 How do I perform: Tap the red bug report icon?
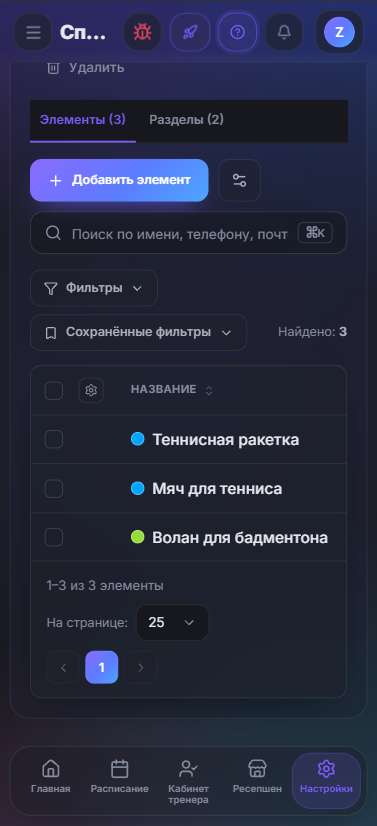(142, 33)
